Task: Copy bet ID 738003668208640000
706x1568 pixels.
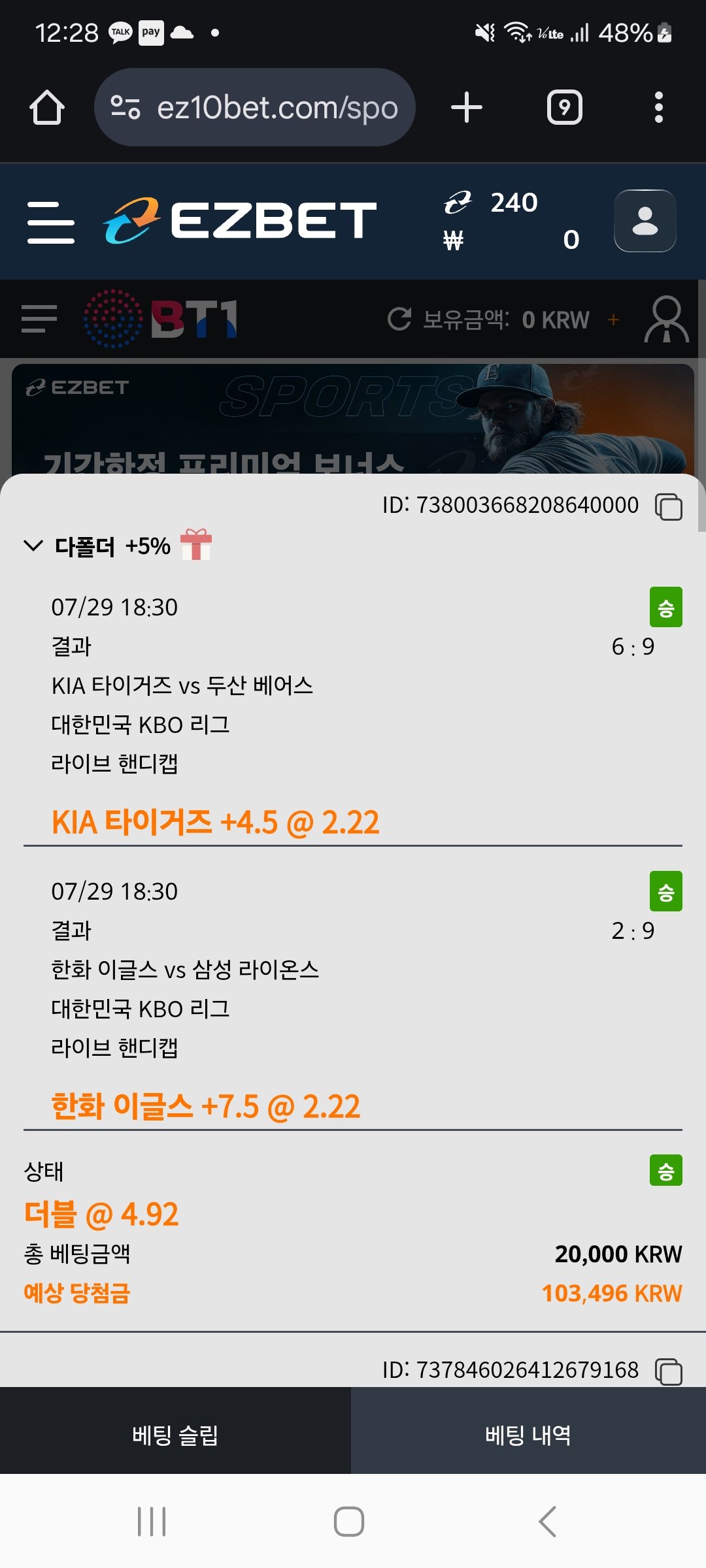Action: coord(668,507)
